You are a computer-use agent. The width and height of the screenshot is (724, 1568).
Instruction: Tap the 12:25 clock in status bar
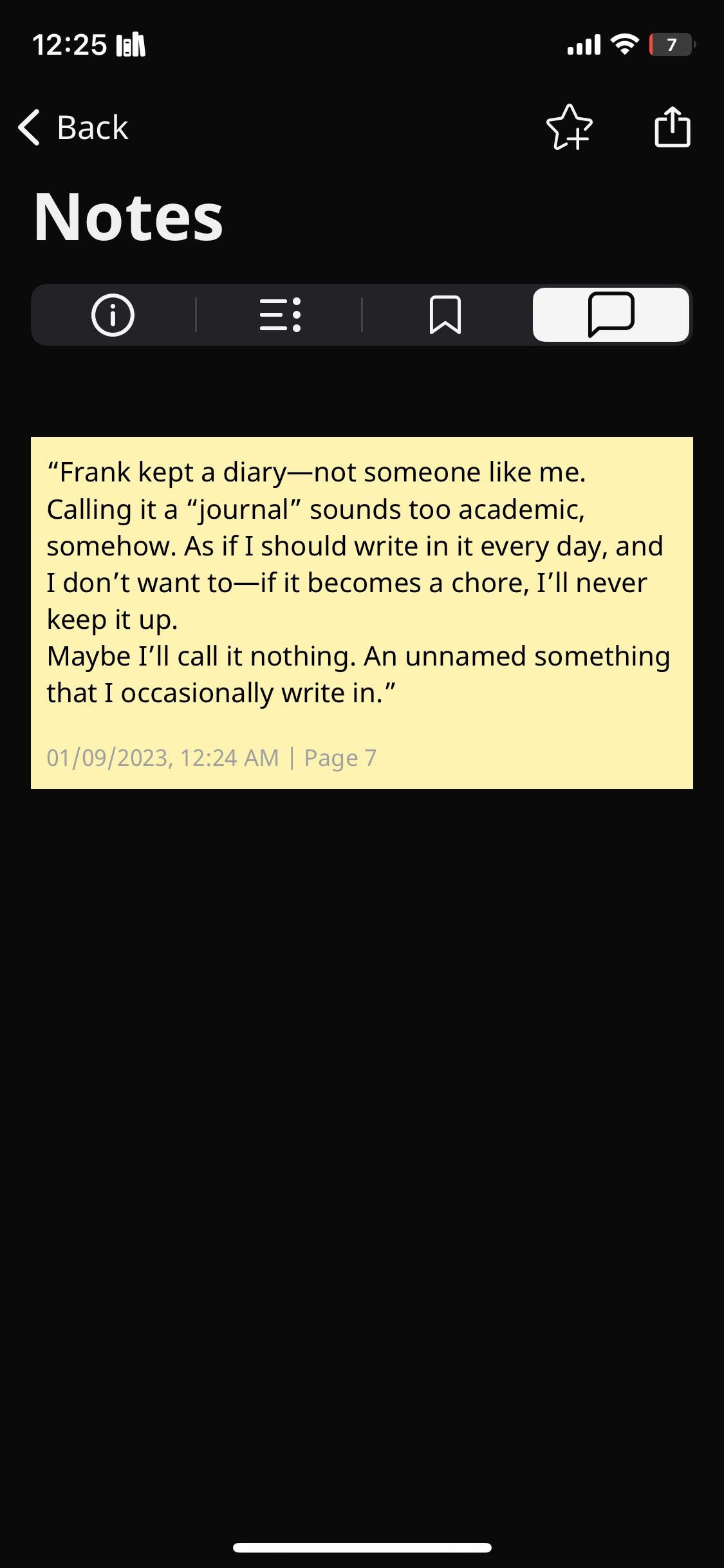tap(71, 44)
